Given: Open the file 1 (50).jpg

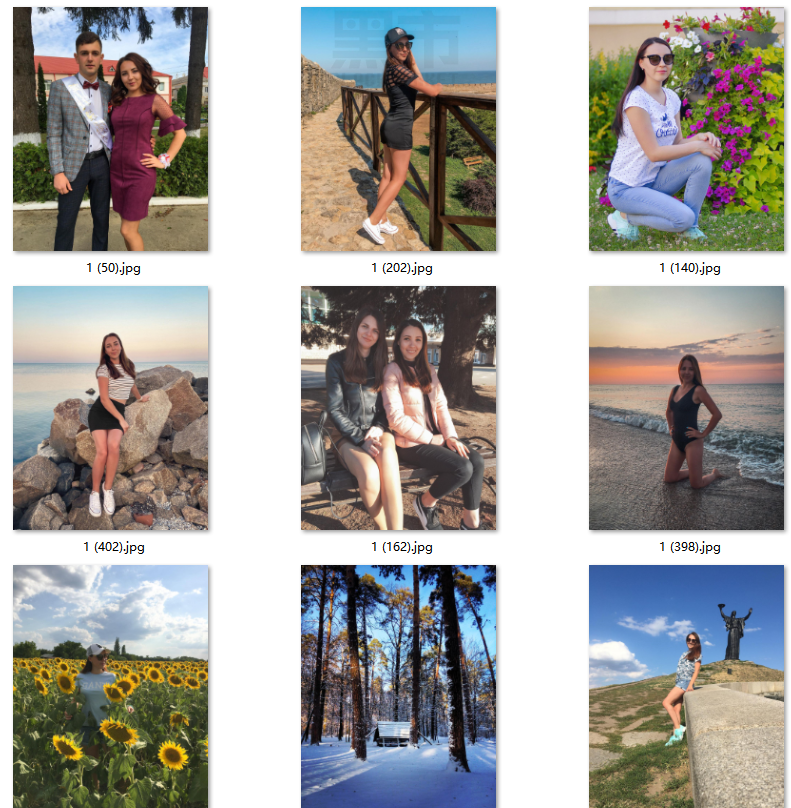Looking at the screenshot, I should point(110,129).
